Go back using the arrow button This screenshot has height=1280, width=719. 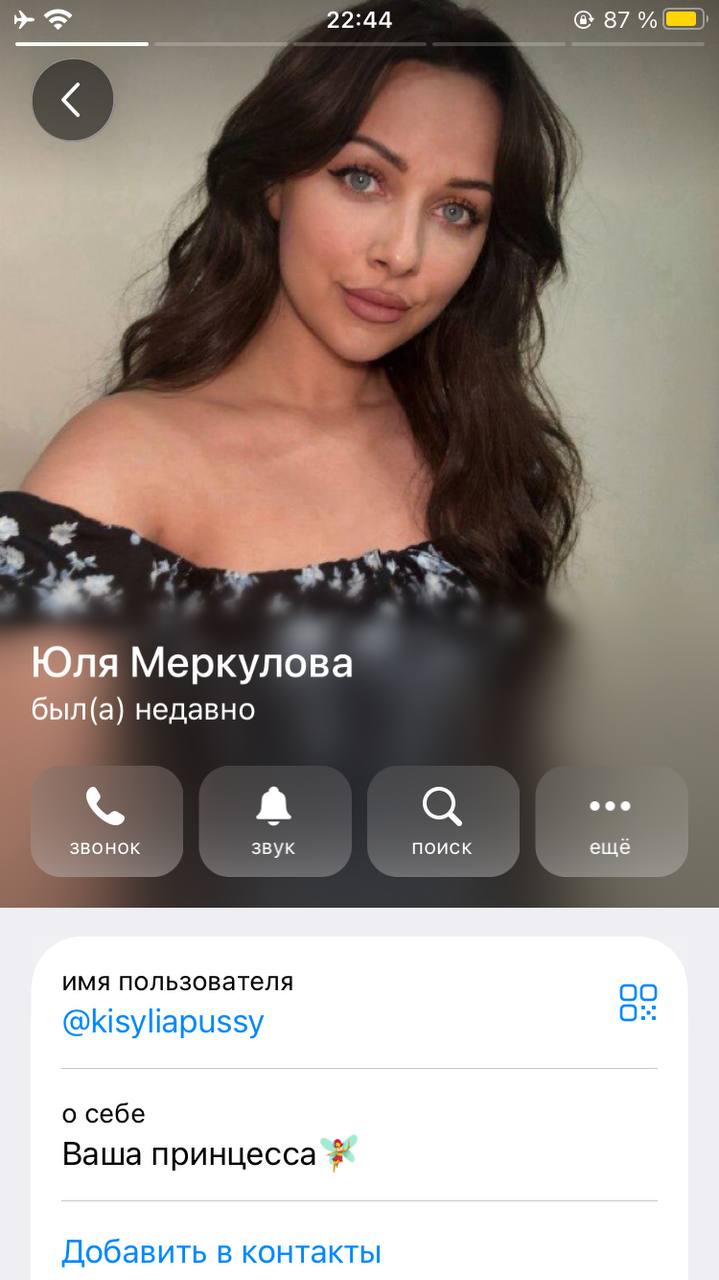tap(72, 100)
